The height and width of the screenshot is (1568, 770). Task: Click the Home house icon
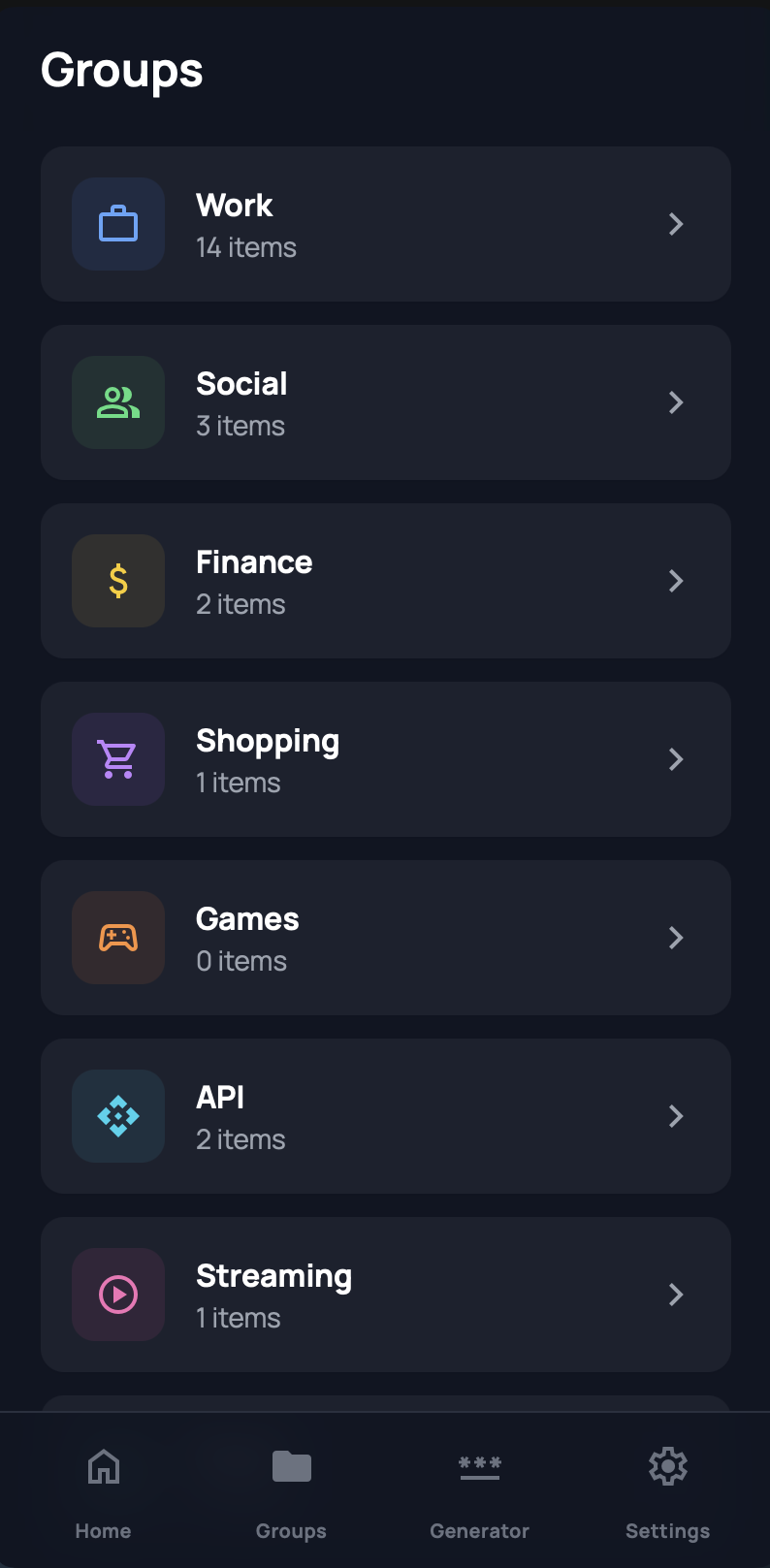pyautogui.click(x=103, y=1466)
